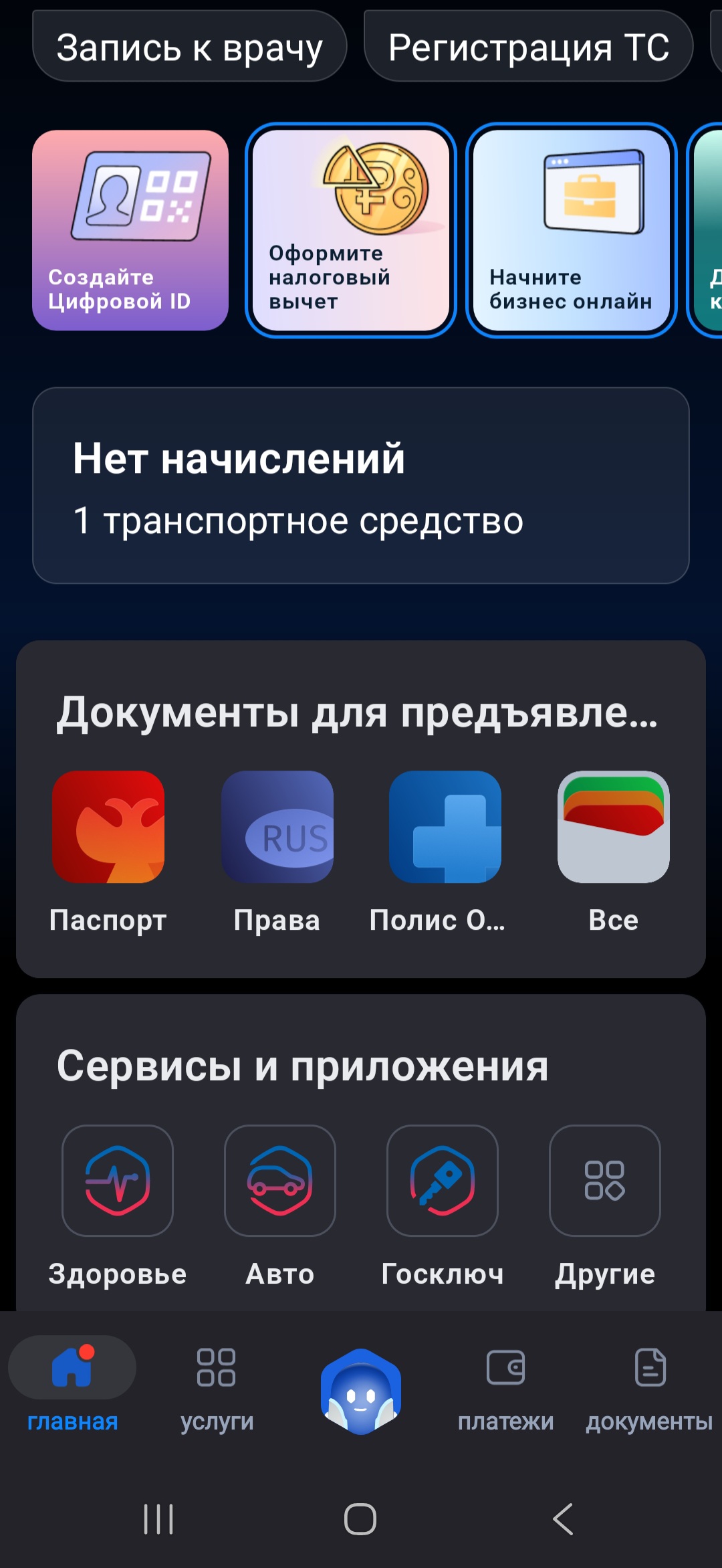722x1568 pixels.
Task: Select the Регистрация ТС chip
Action: [528, 47]
